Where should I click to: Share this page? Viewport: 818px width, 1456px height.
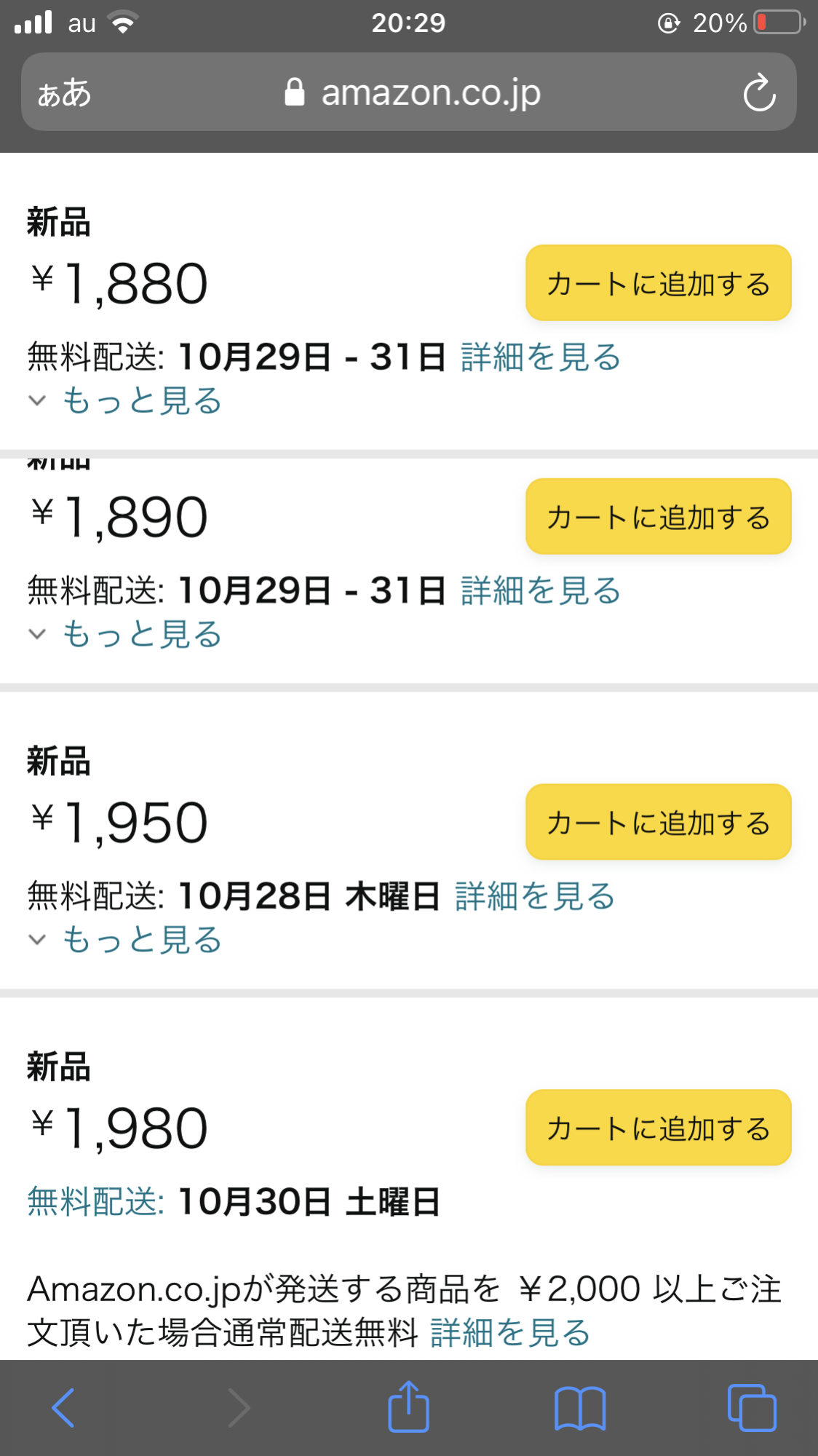pos(408,1406)
